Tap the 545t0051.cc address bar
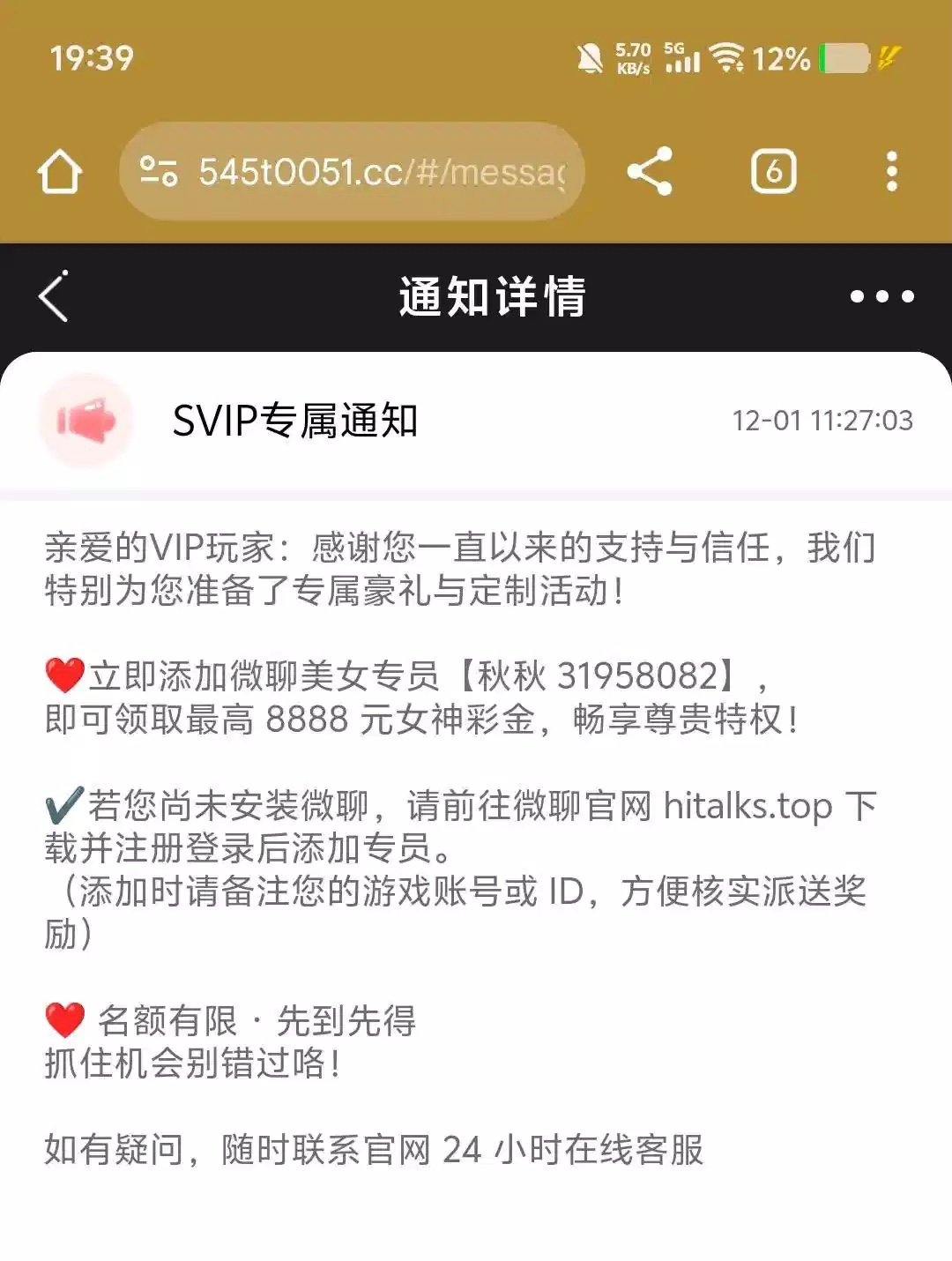952x1261 pixels. (x=379, y=171)
